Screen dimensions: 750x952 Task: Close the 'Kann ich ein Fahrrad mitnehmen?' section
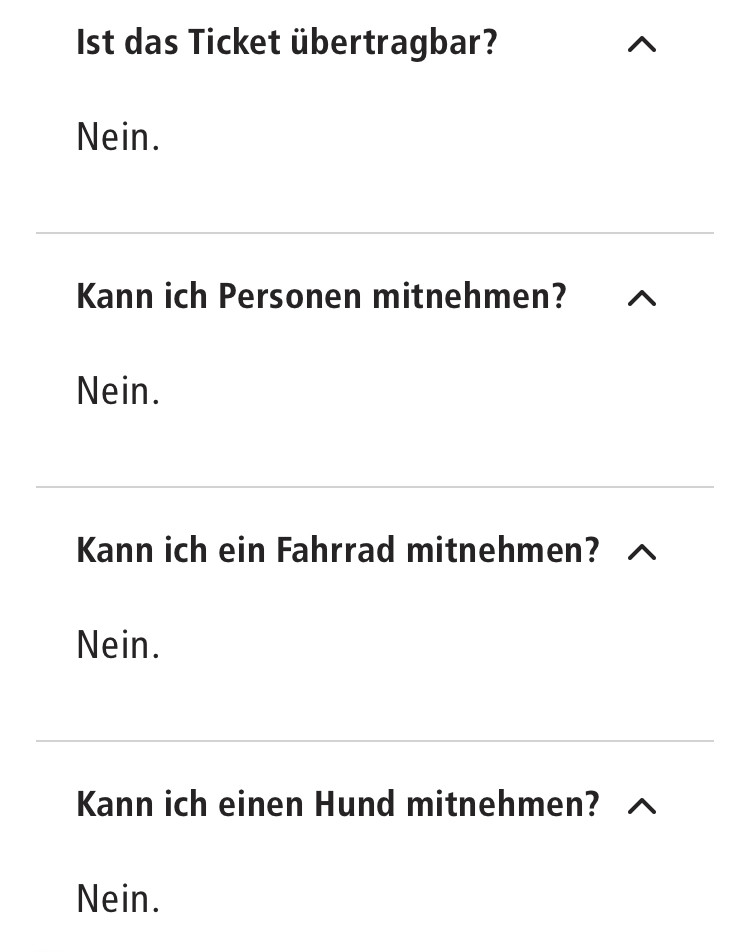[x=642, y=552]
